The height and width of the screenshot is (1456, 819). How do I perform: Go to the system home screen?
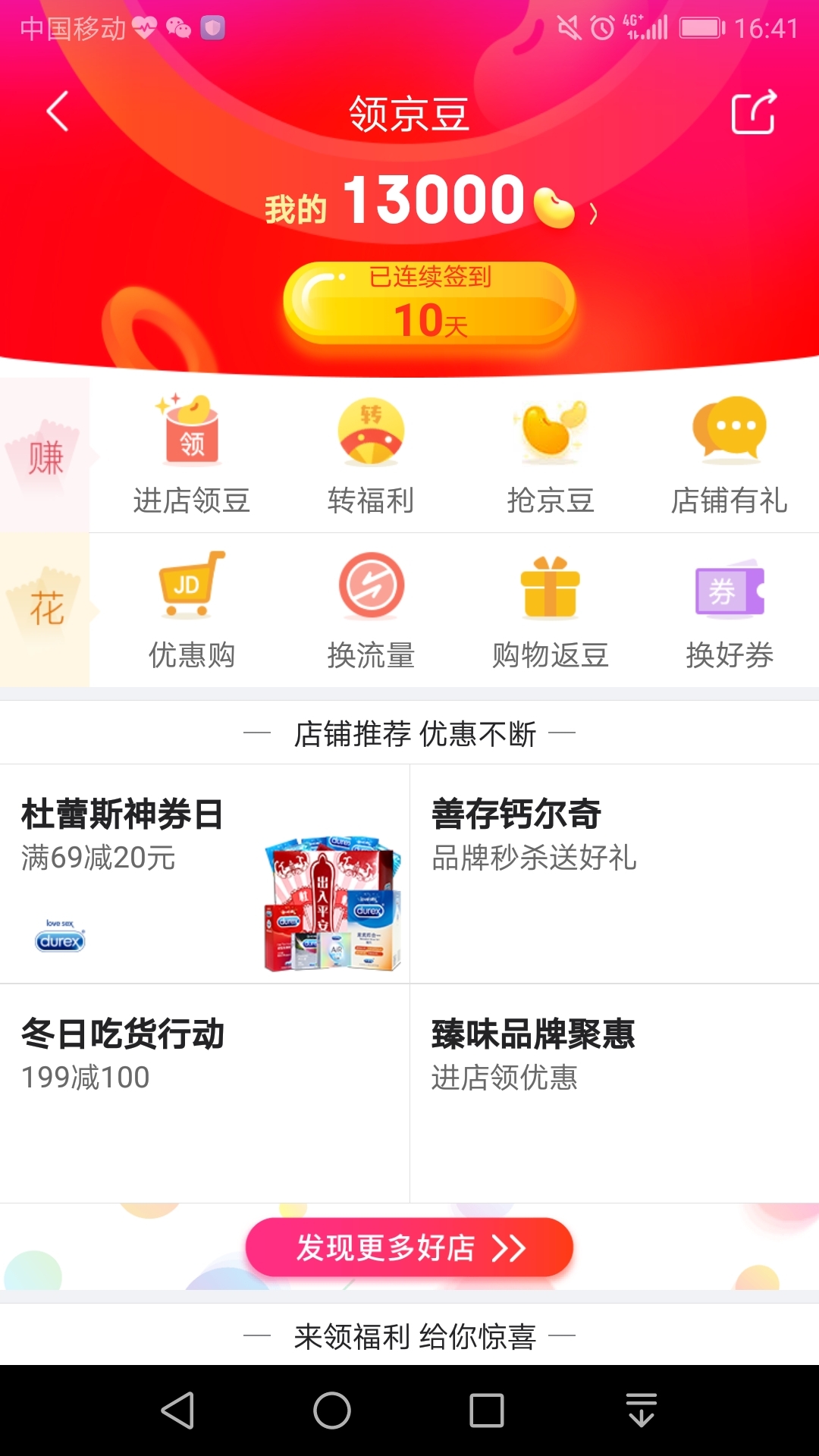pyautogui.click(x=332, y=1410)
